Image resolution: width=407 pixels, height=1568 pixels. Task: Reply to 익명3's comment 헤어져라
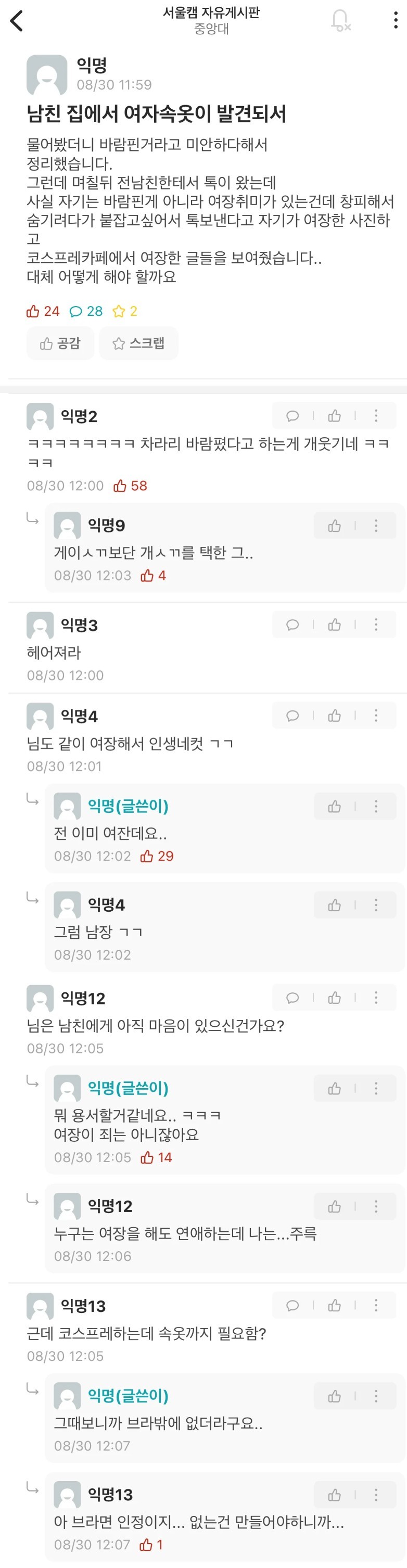292,624
